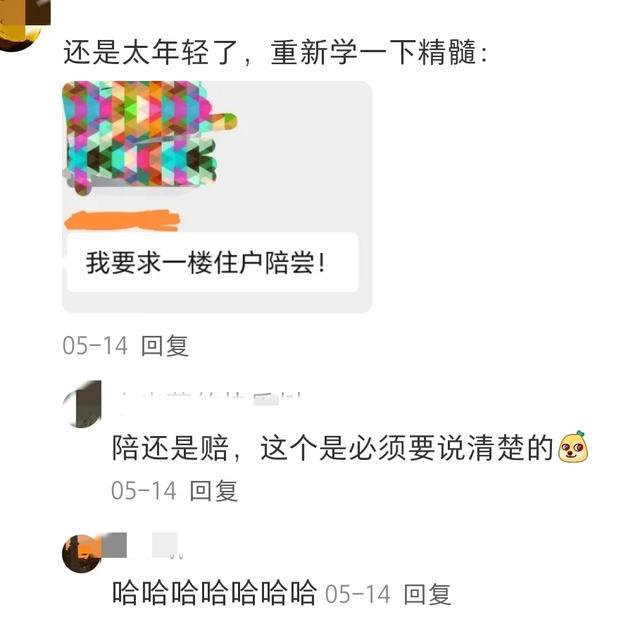Reply to the comment 还是太年轻了
640x636 pixels.
(165, 346)
